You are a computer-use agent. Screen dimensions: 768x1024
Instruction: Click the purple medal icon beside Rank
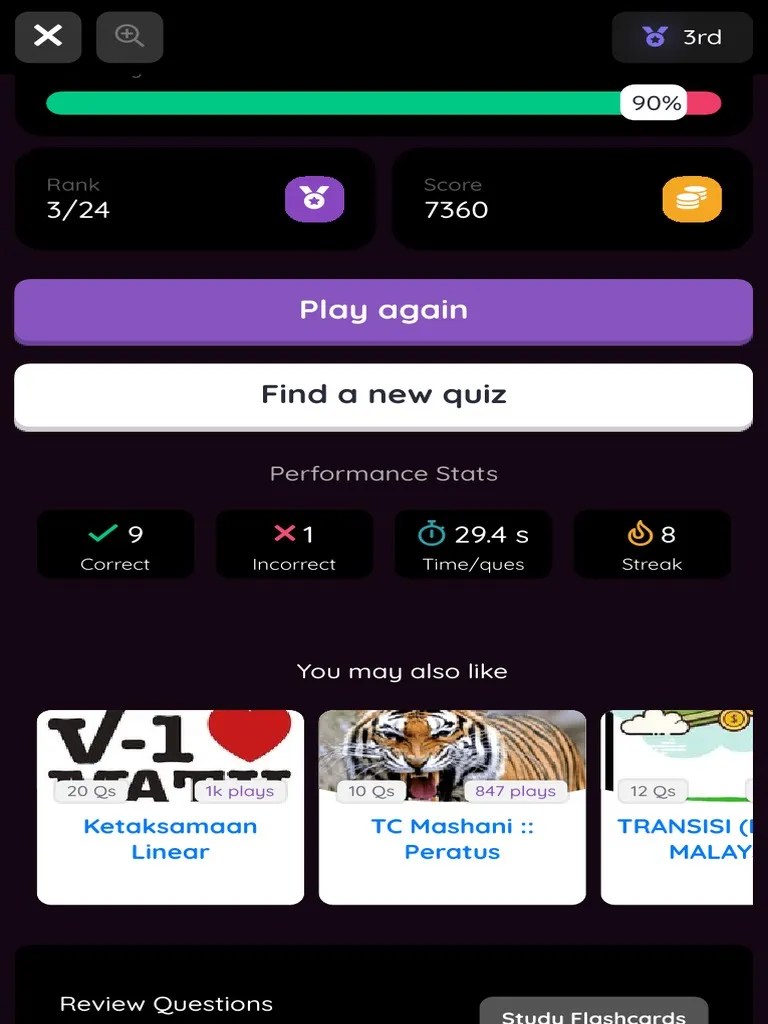pos(316,198)
